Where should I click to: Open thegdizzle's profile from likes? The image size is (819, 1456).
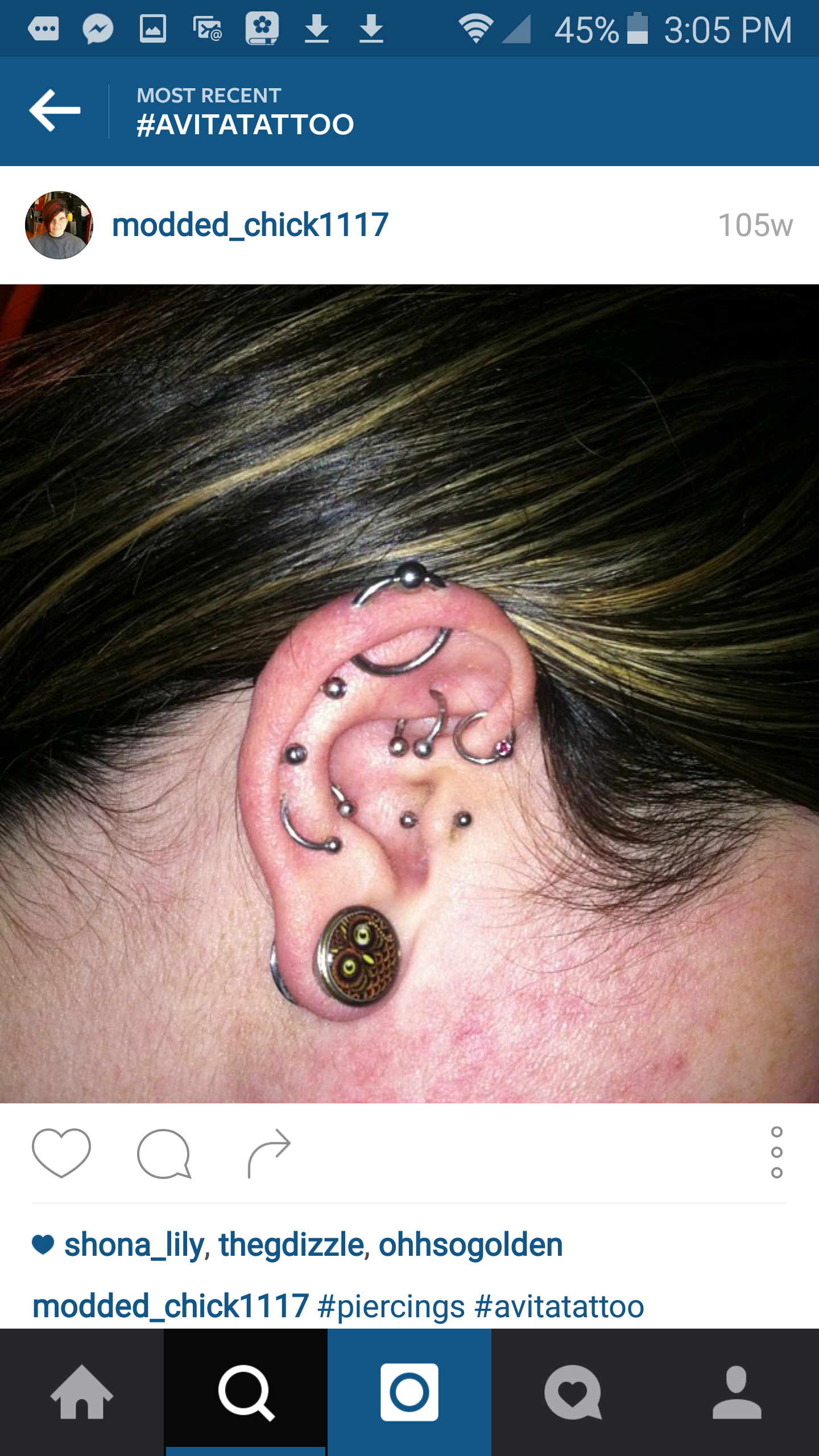[291, 1244]
